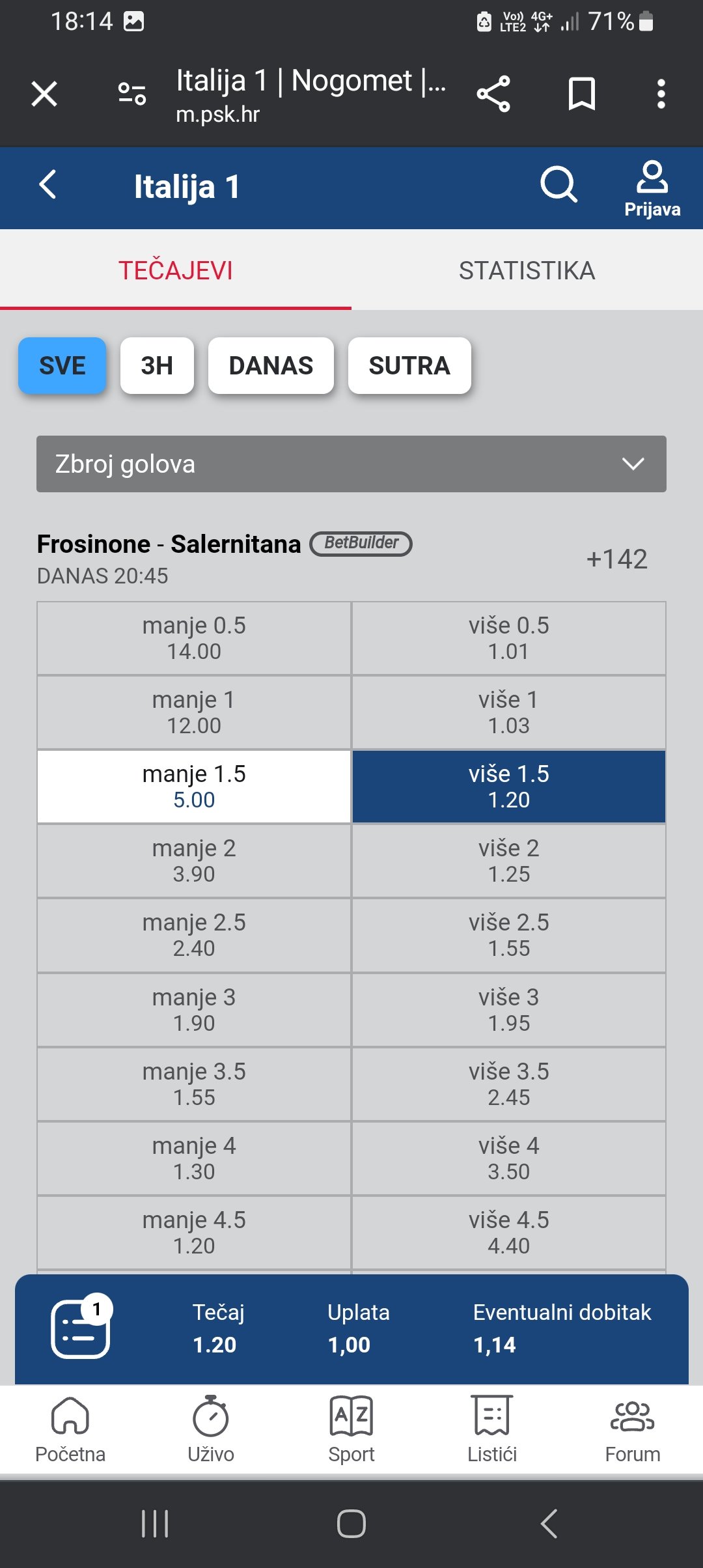Go to the Uživo live section

tap(211, 1429)
